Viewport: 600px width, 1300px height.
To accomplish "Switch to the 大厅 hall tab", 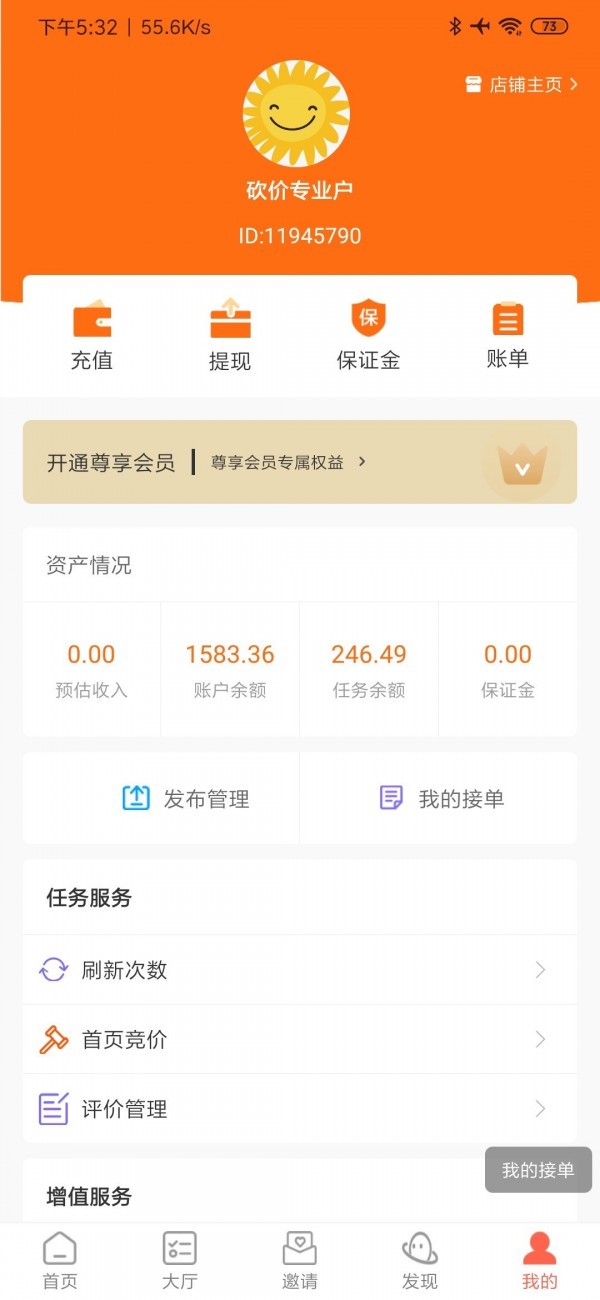I will click(180, 1262).
